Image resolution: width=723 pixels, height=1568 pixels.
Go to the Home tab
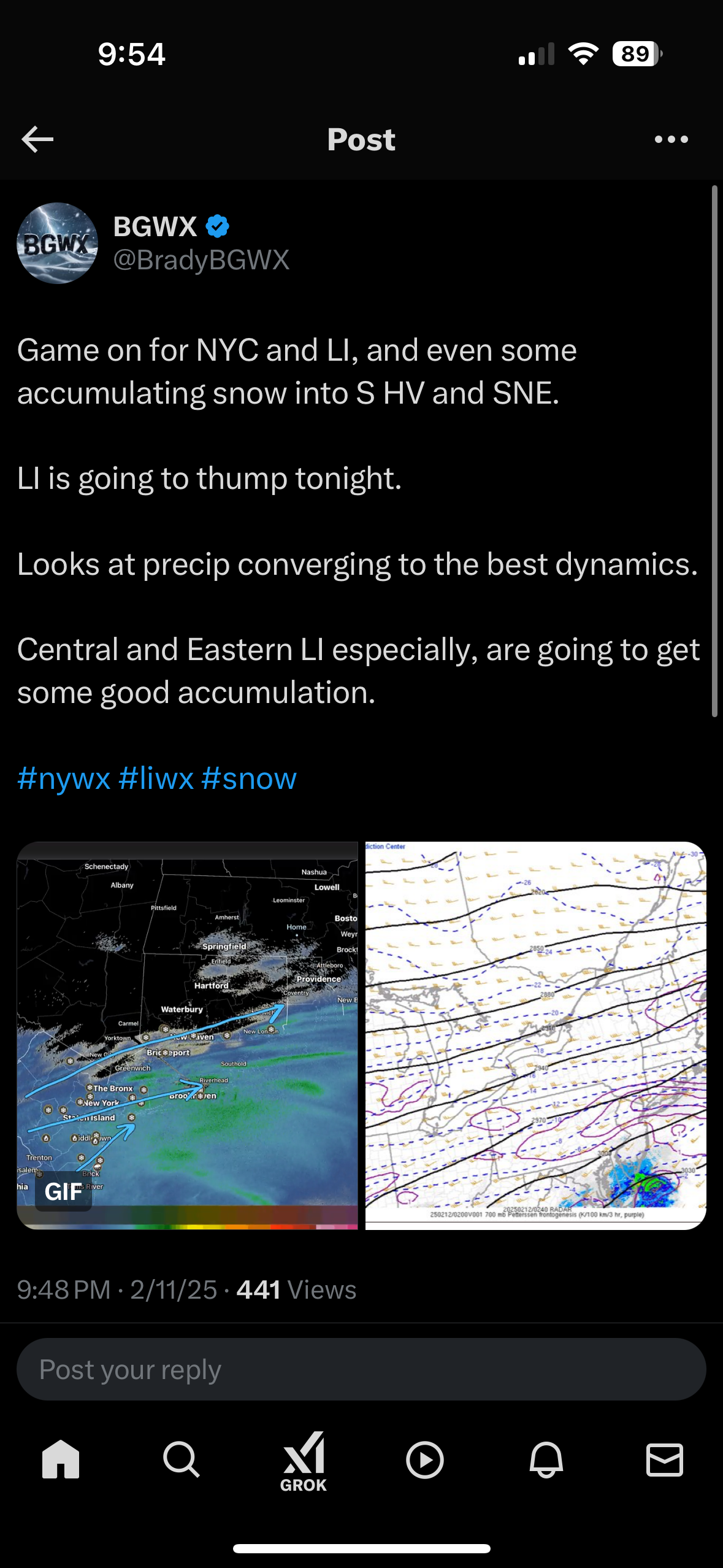coord(61,1460)
